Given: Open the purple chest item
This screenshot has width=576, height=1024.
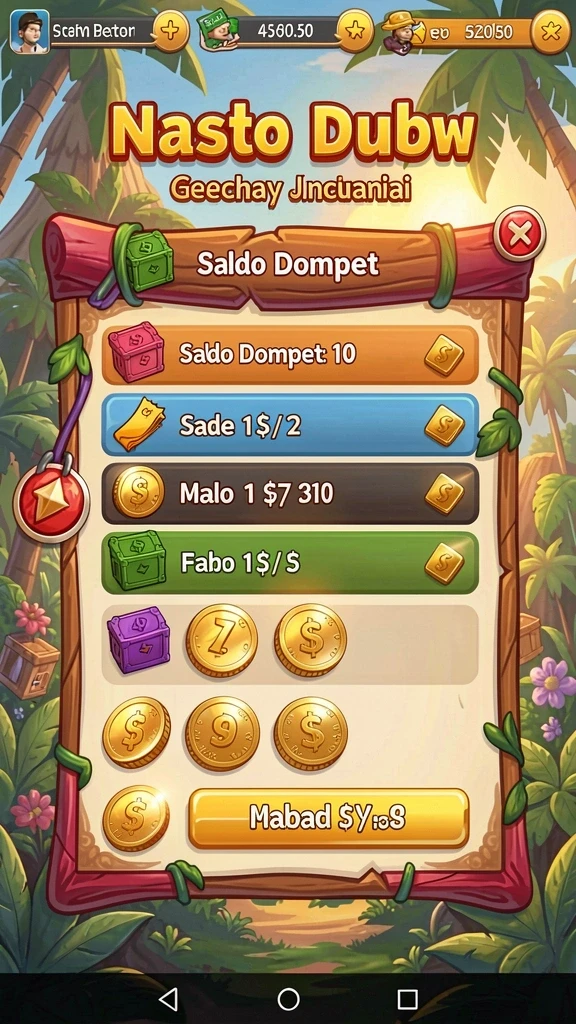Looking at the screenshot, I should [x=138, y=639].
